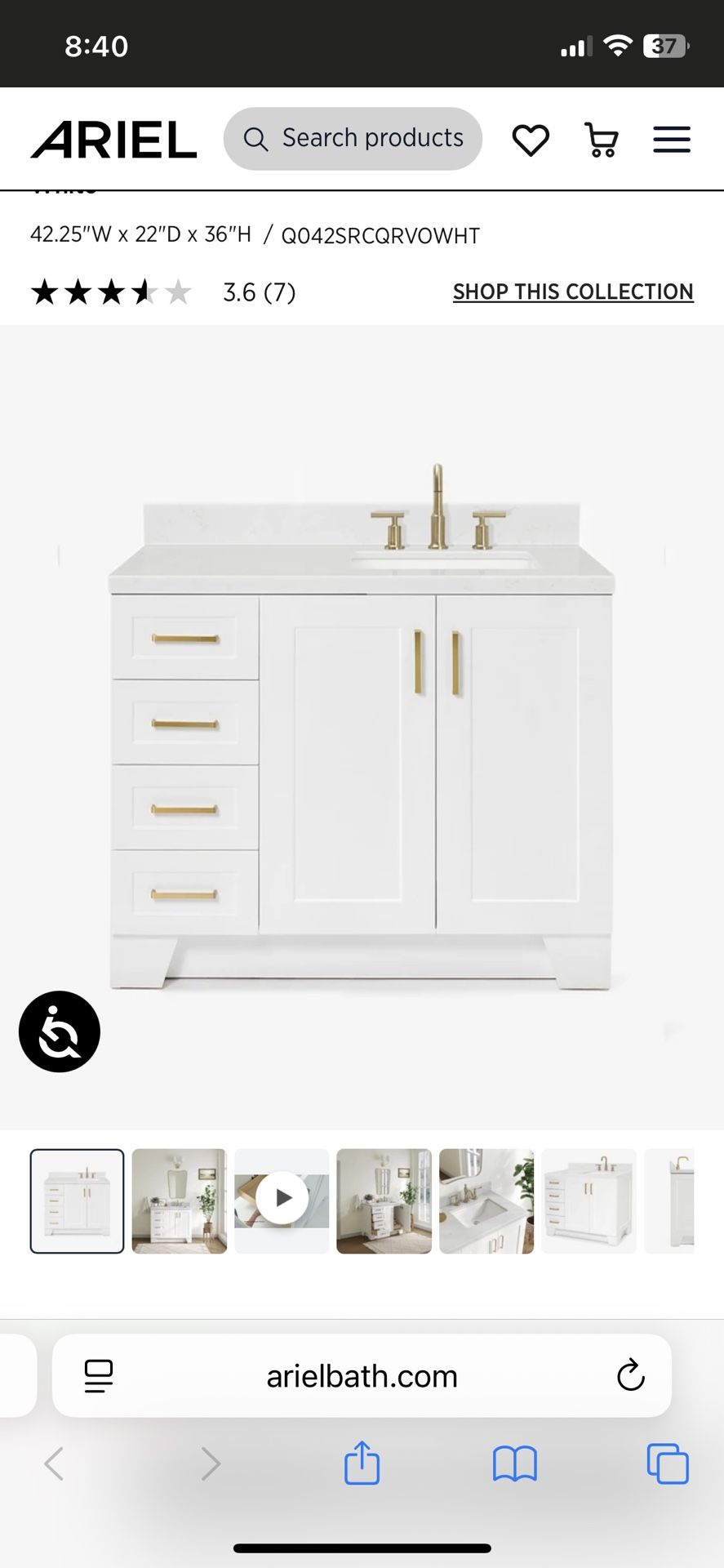Screen dimensions: 724x1568
Task: Select the bathroom scene thumbnail with mirror
Action: pos(180,1200)
